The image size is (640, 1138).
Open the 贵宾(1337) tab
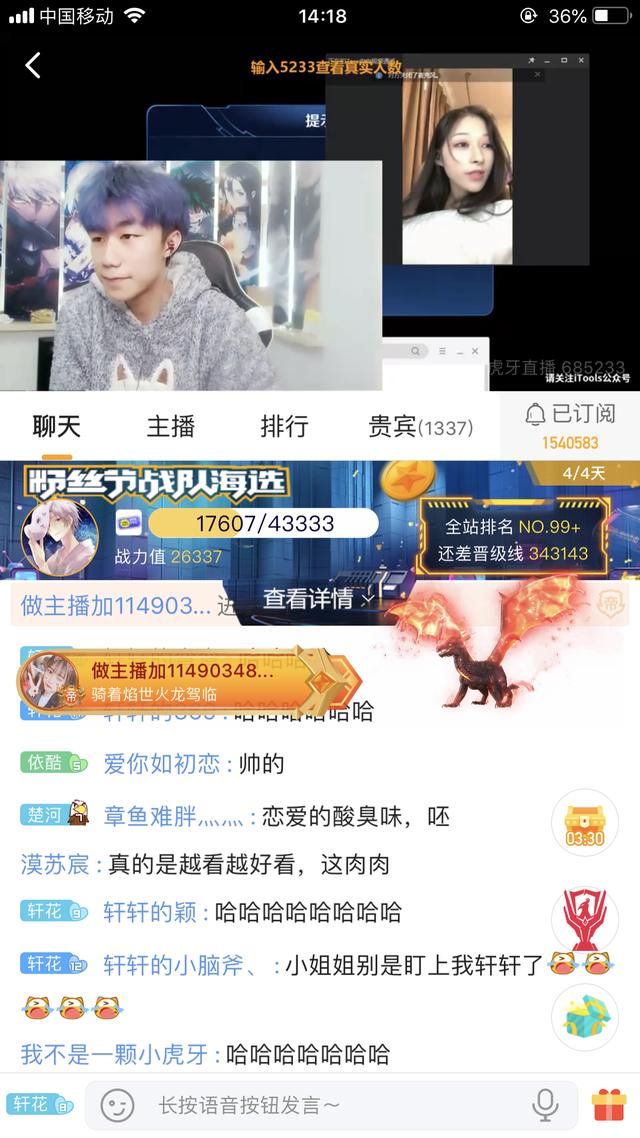click(x=420, y=427)
